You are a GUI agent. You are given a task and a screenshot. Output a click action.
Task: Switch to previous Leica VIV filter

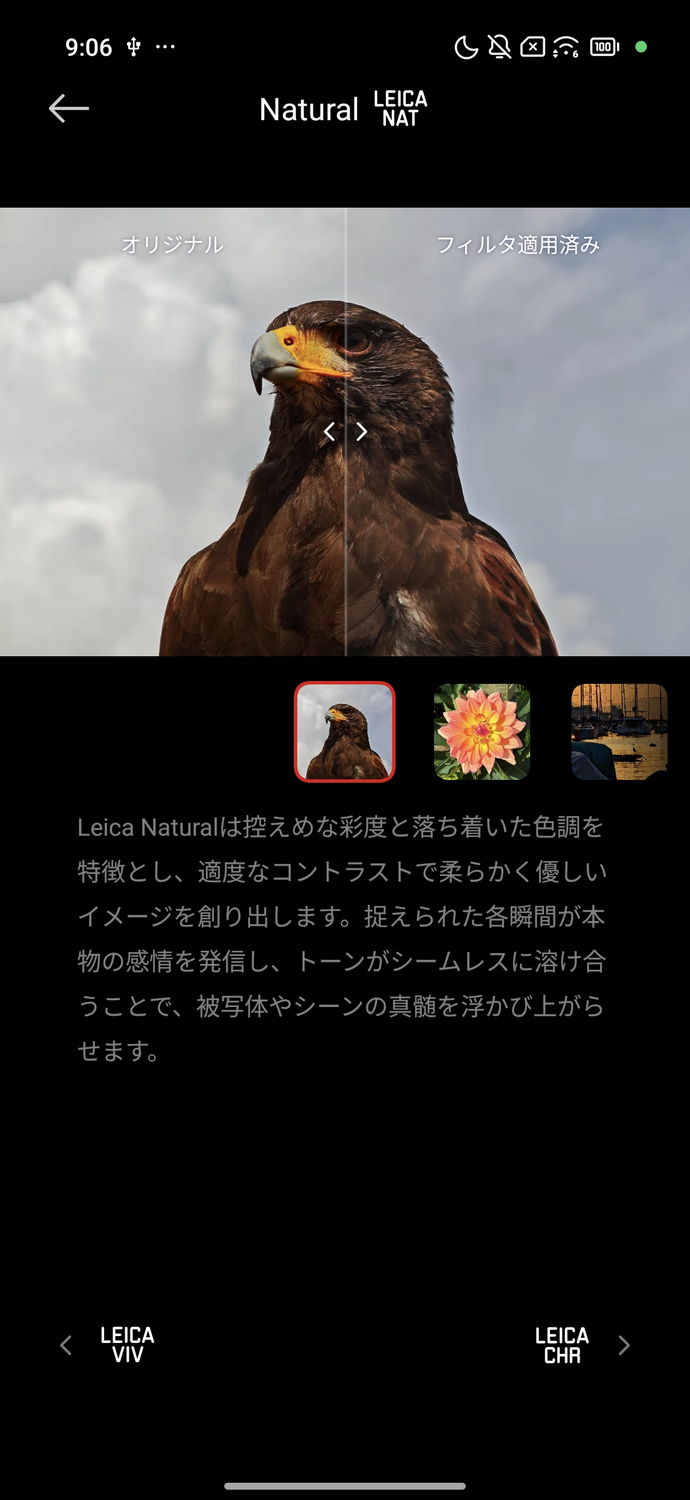[x=108, y=1345]
